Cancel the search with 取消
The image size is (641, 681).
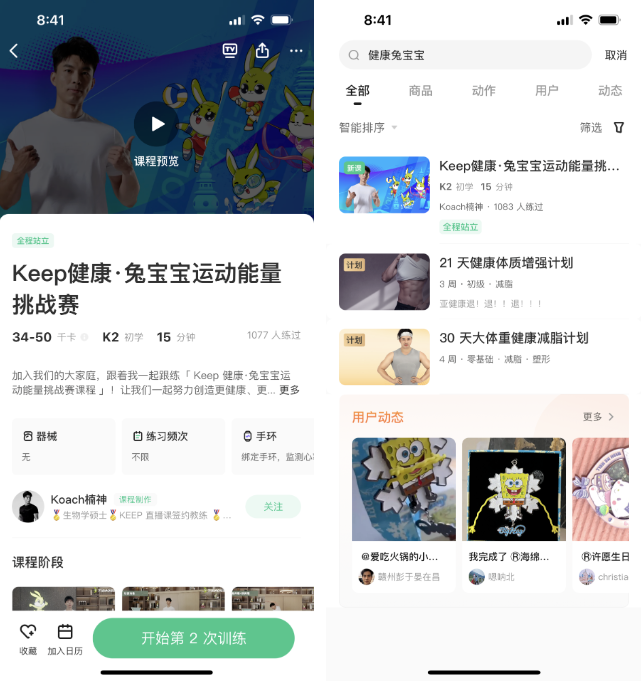point(616,55)
